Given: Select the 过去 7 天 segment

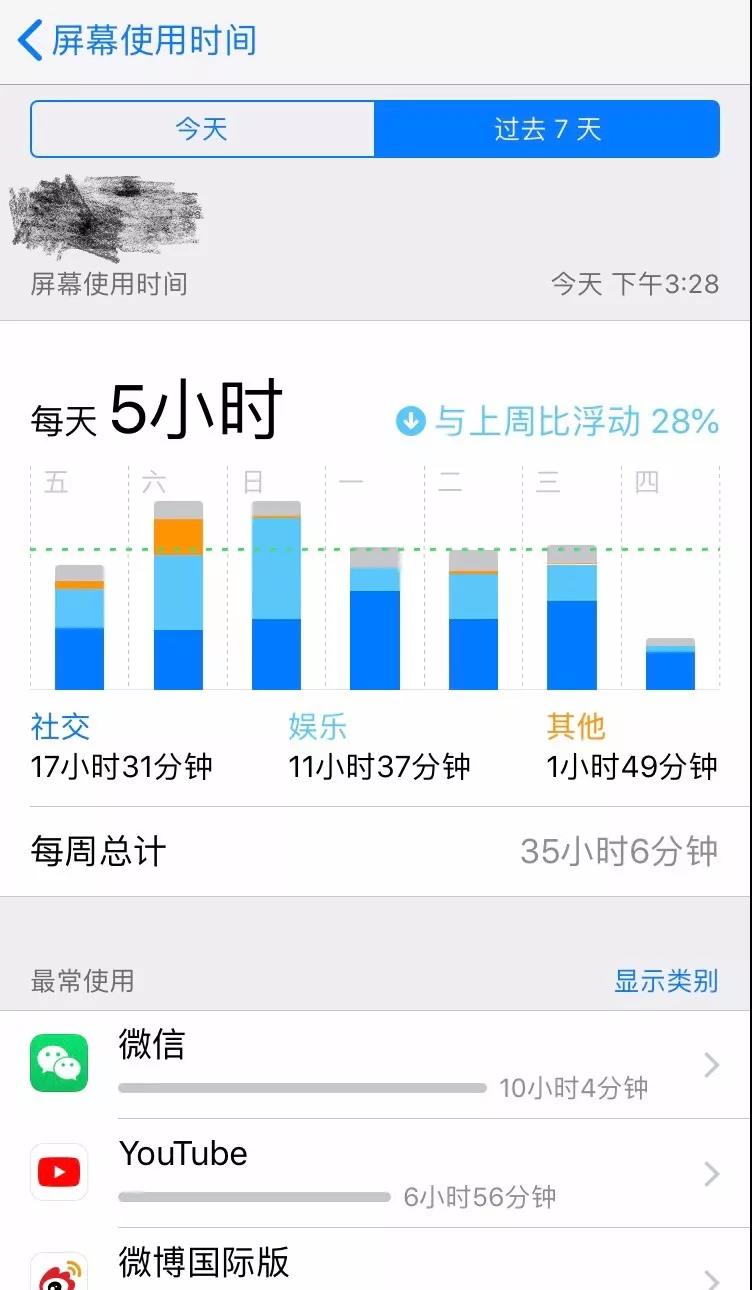Looking at the screenshot, I should pyautogui.click(x=547, y=129).
